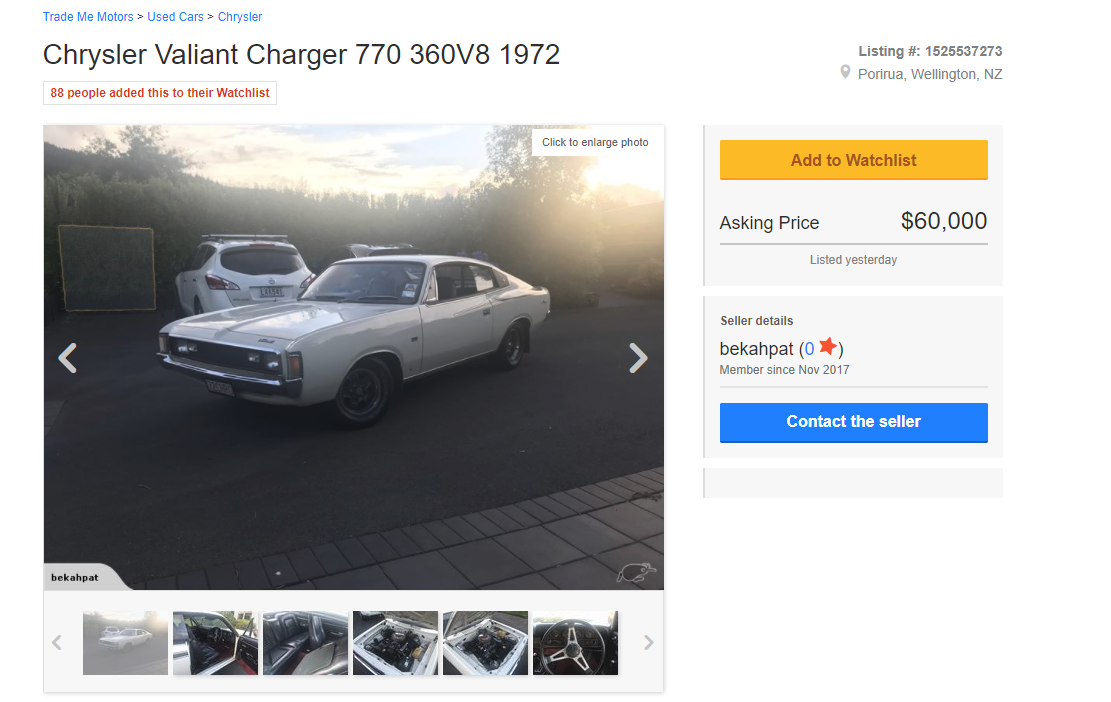
Task: Select the black seats thumbnail
Action: (x=305, y=643)
